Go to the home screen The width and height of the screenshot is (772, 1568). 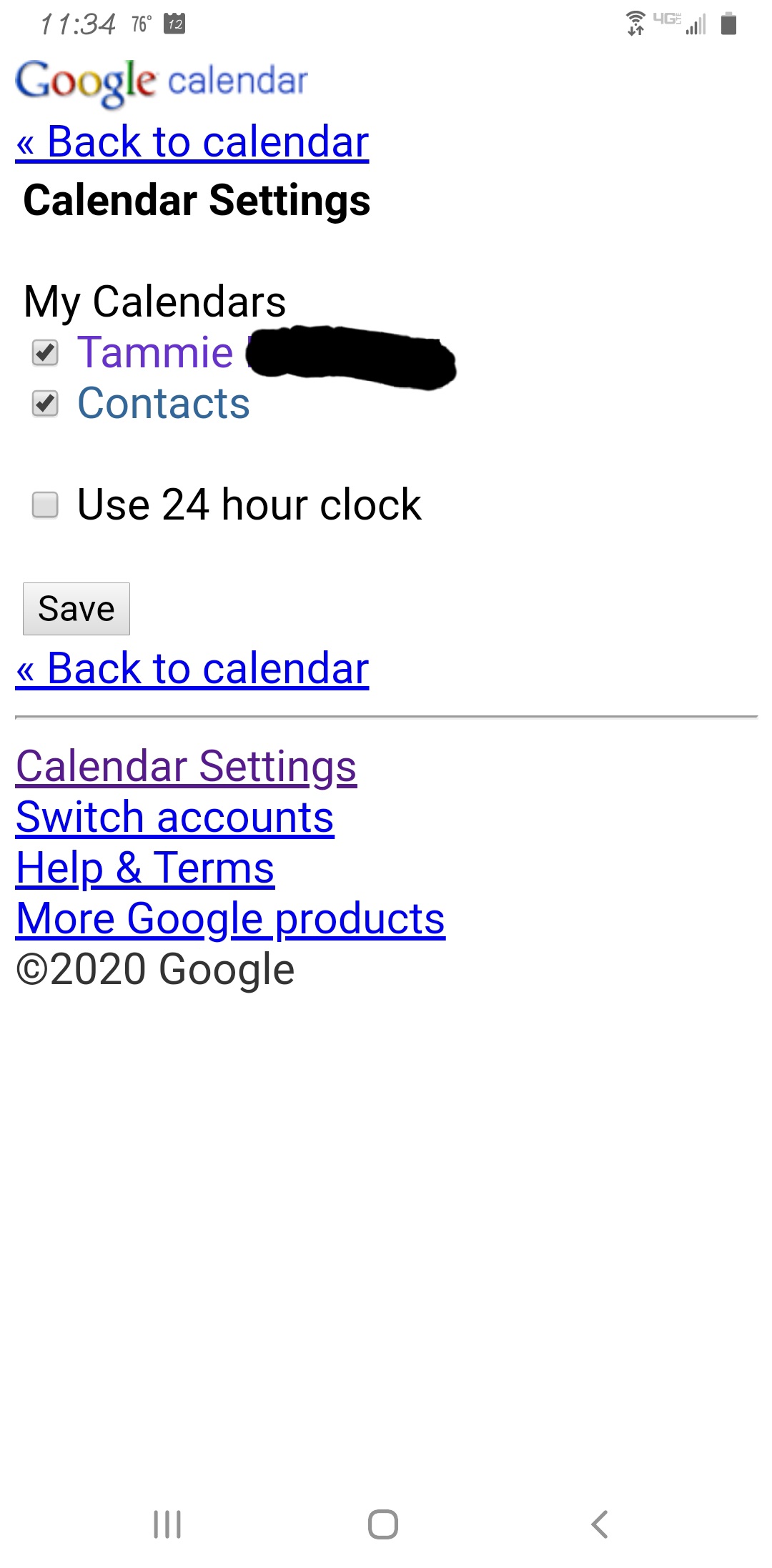pos(383,1524)
